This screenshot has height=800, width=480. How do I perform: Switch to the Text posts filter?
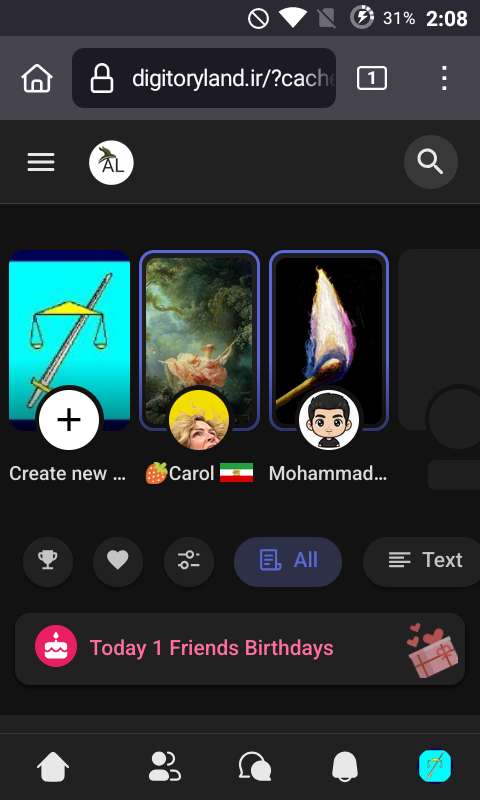click(423, 562)
